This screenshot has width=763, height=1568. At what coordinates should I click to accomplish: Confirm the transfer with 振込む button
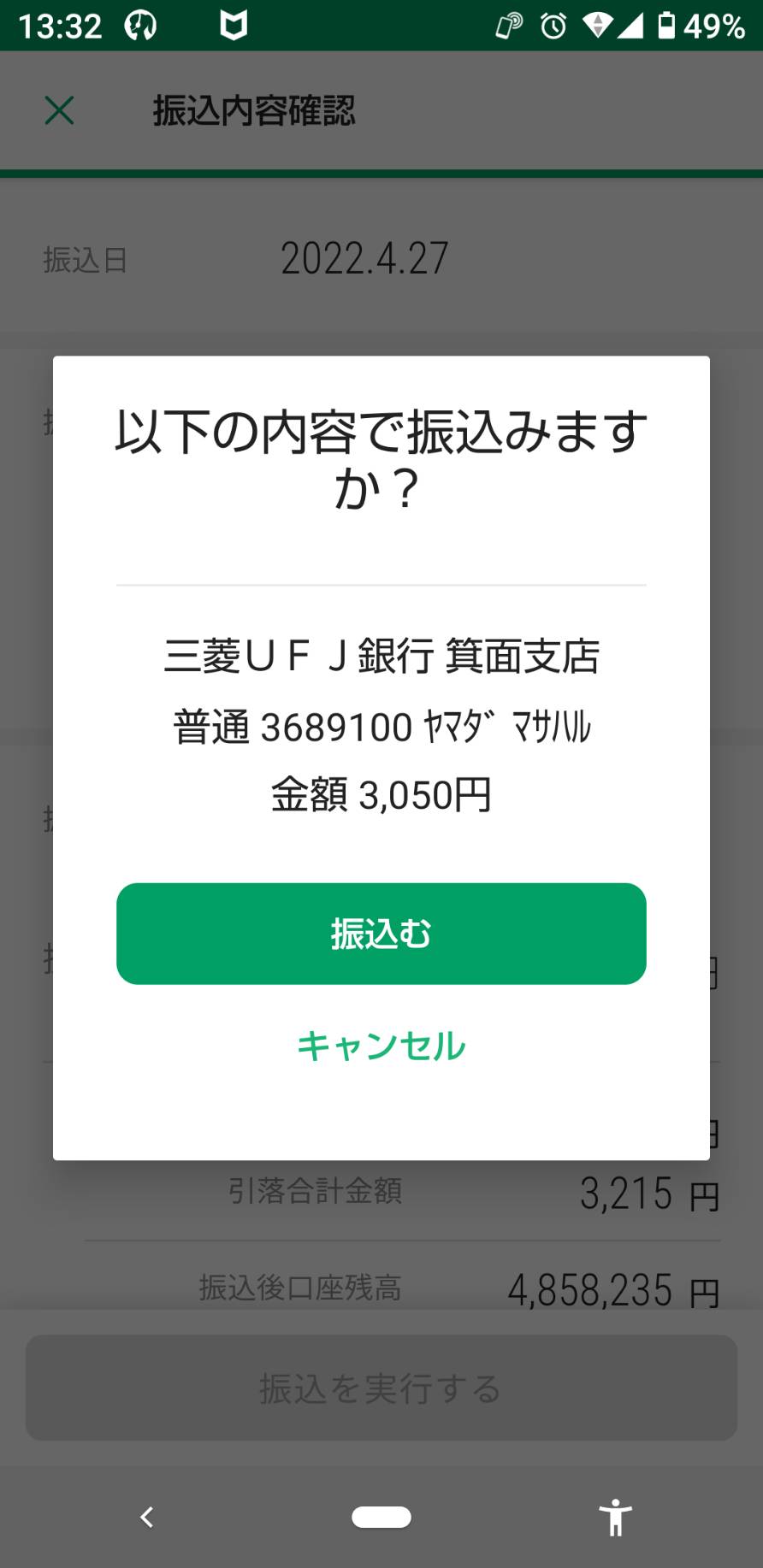click(x=381, y=934)
